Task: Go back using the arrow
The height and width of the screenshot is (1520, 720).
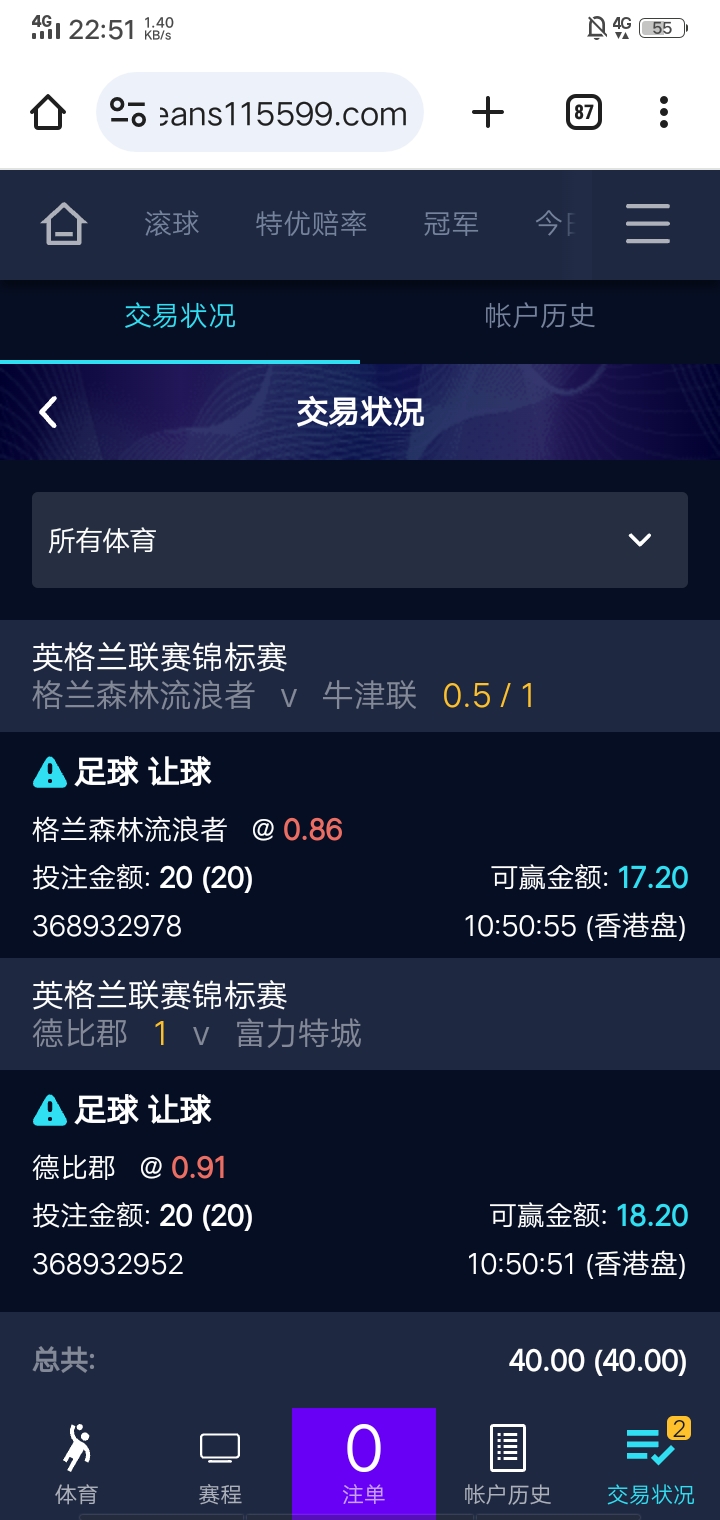Action: 48,412
